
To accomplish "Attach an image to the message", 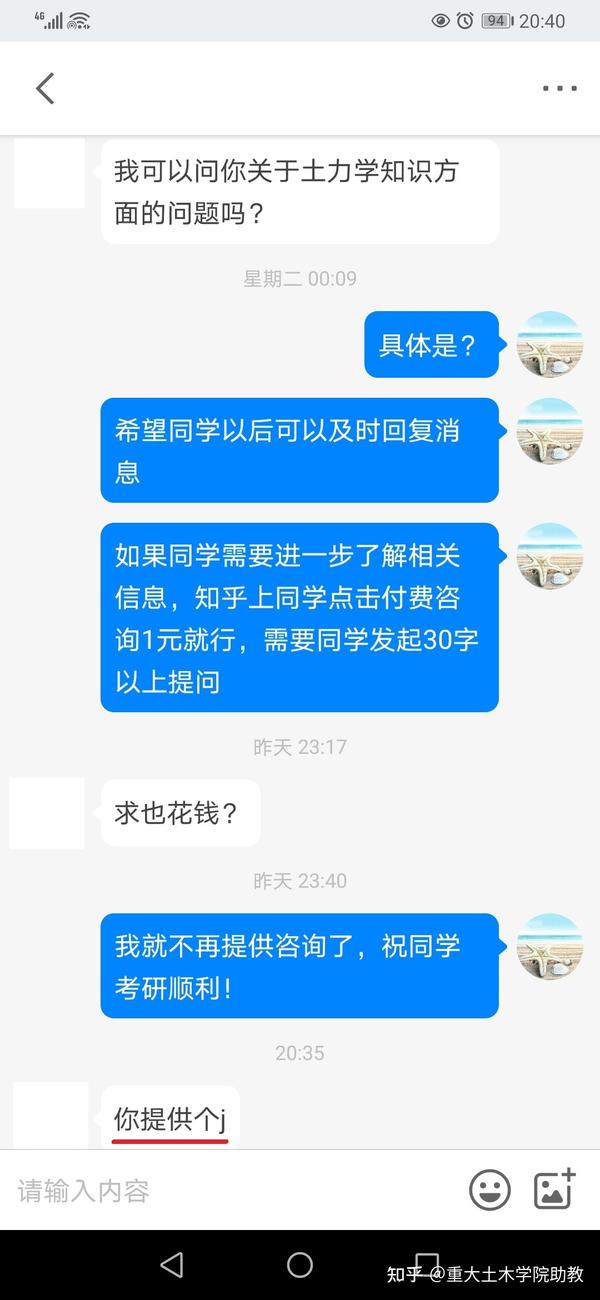I will click(555, 1189).
